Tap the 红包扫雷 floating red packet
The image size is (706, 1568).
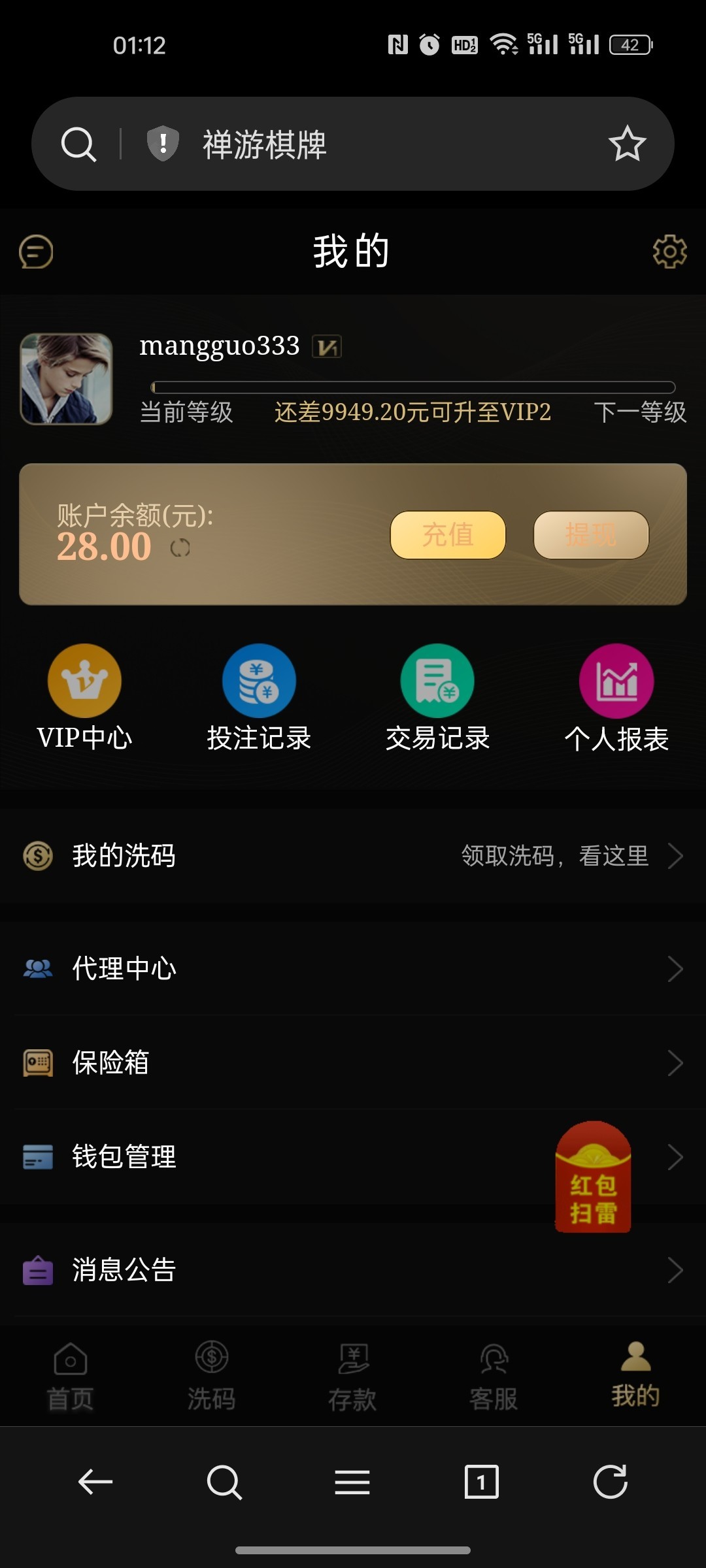pyautogui.click(x=593, y=1177)
